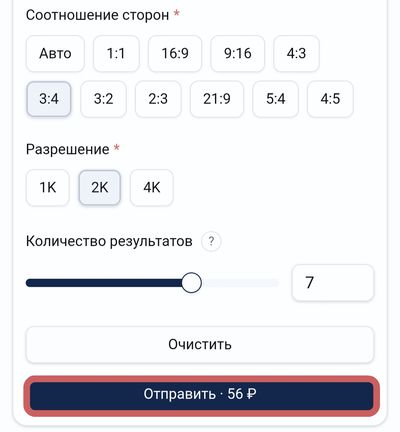The height and width of the screenshot is (432, 400).
Task: Choose the 2:3 aspect ratio
Action: (x=158, y=99)
